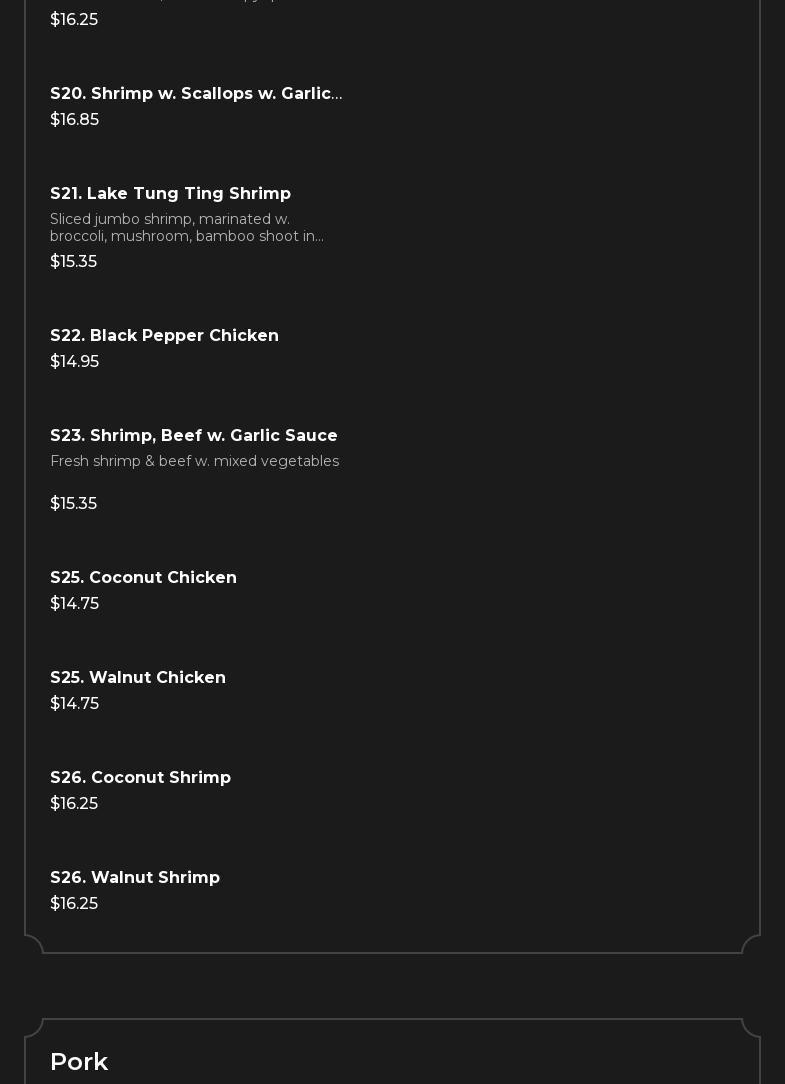The image size is (785, 1084).
Task: Select S25. Coconut Chicken dish
Action: click(x=143, y=578)
